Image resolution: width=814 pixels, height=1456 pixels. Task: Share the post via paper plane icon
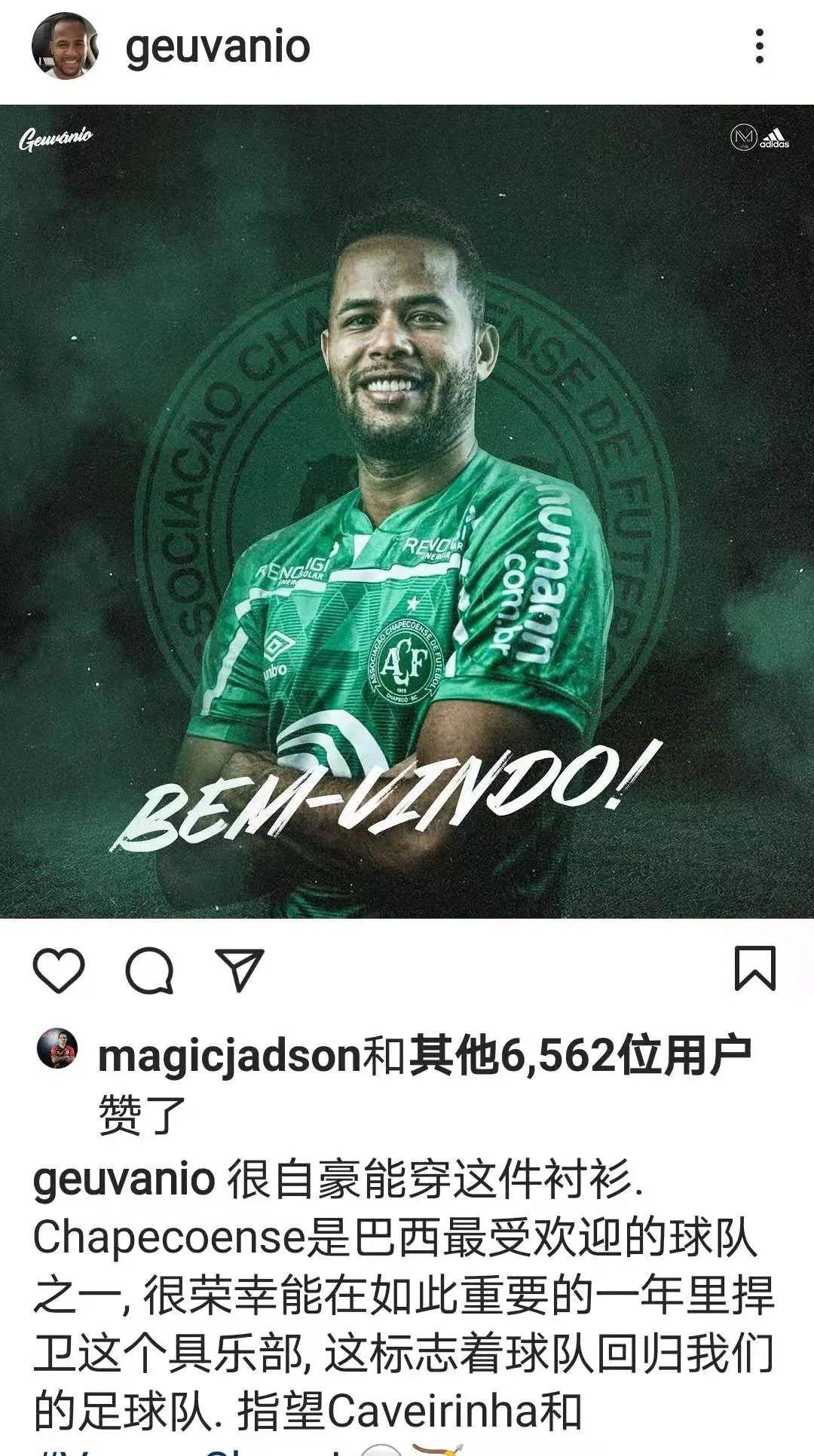240,969
